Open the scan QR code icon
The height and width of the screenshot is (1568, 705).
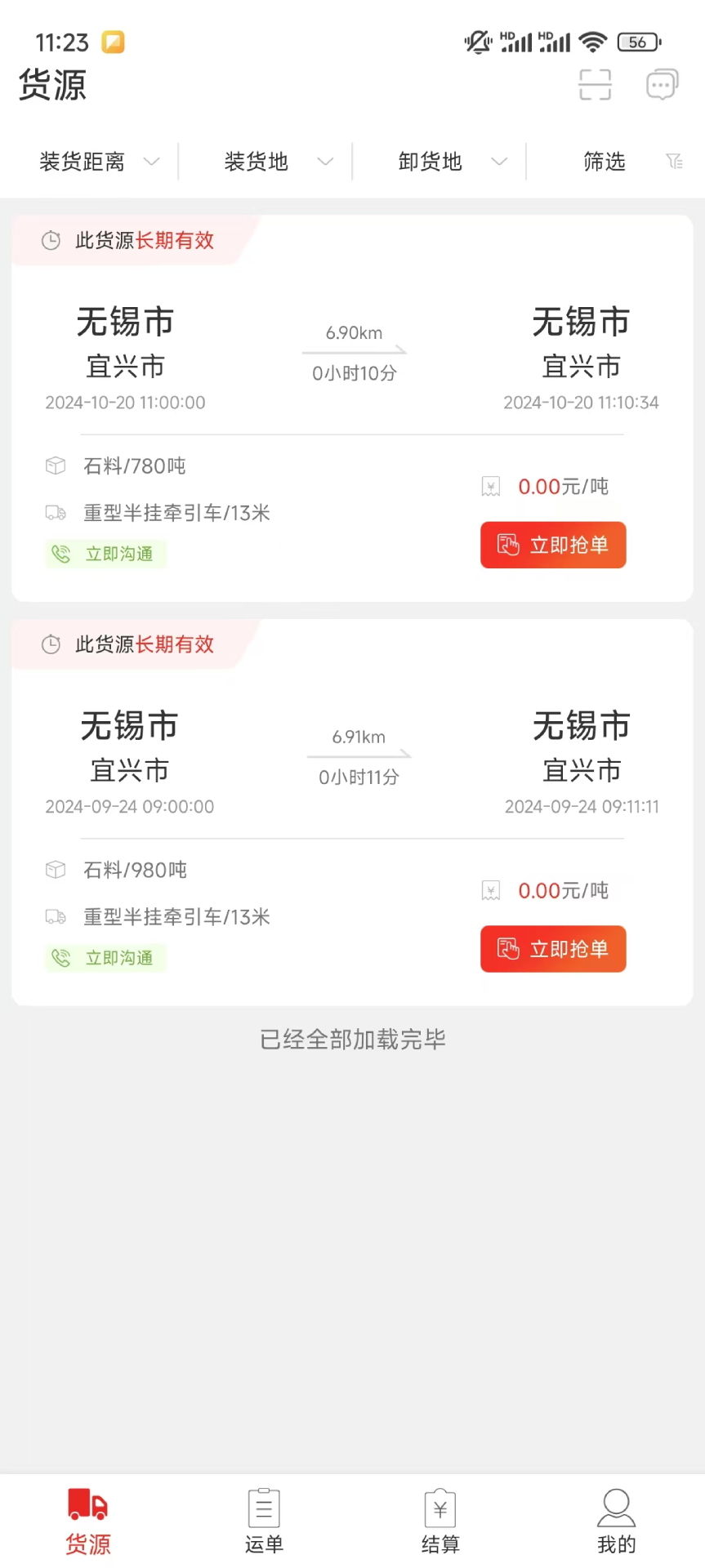595,85
